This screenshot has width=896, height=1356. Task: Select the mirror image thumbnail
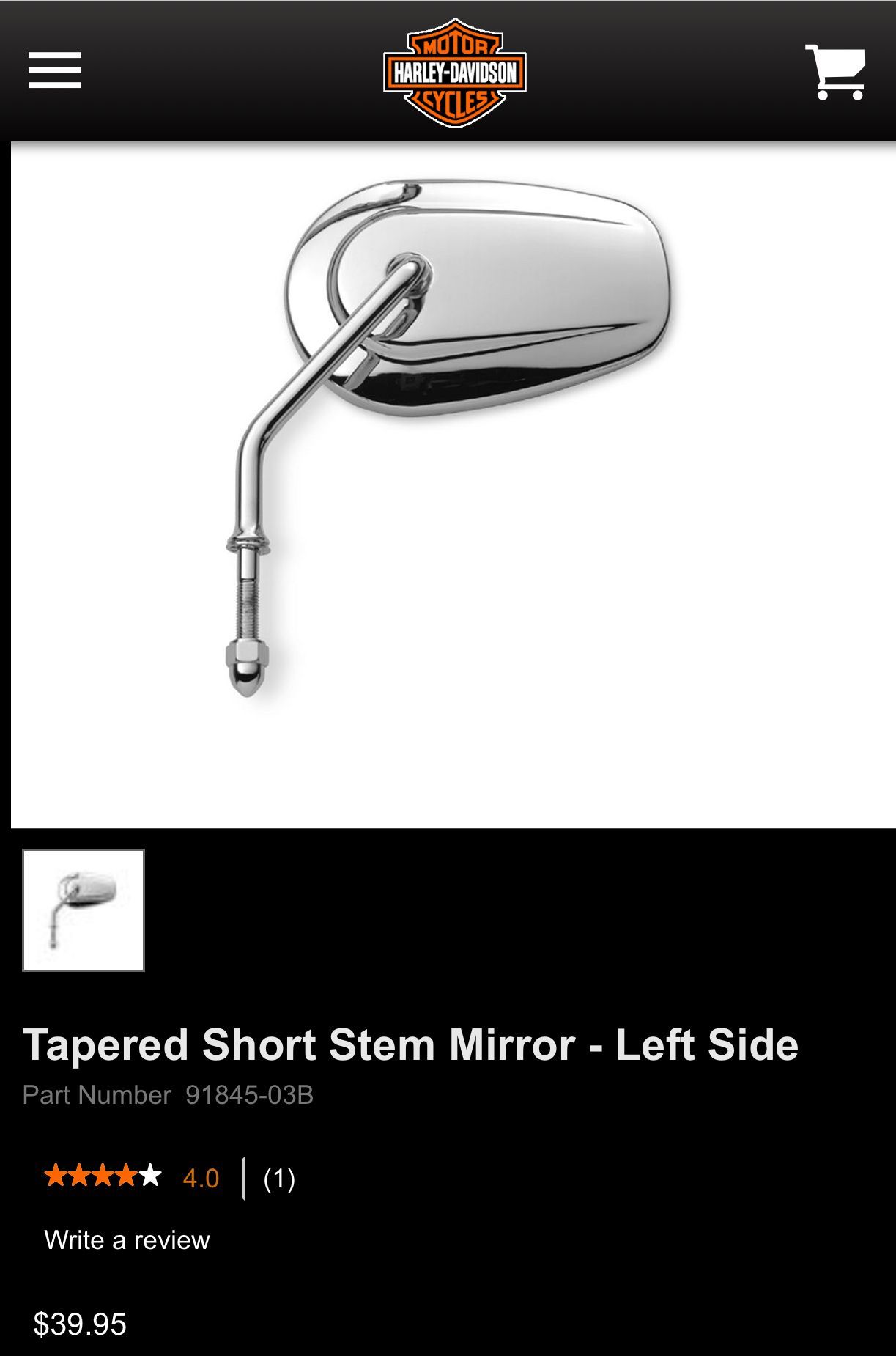pyautogui.click(x=84, y=910)
